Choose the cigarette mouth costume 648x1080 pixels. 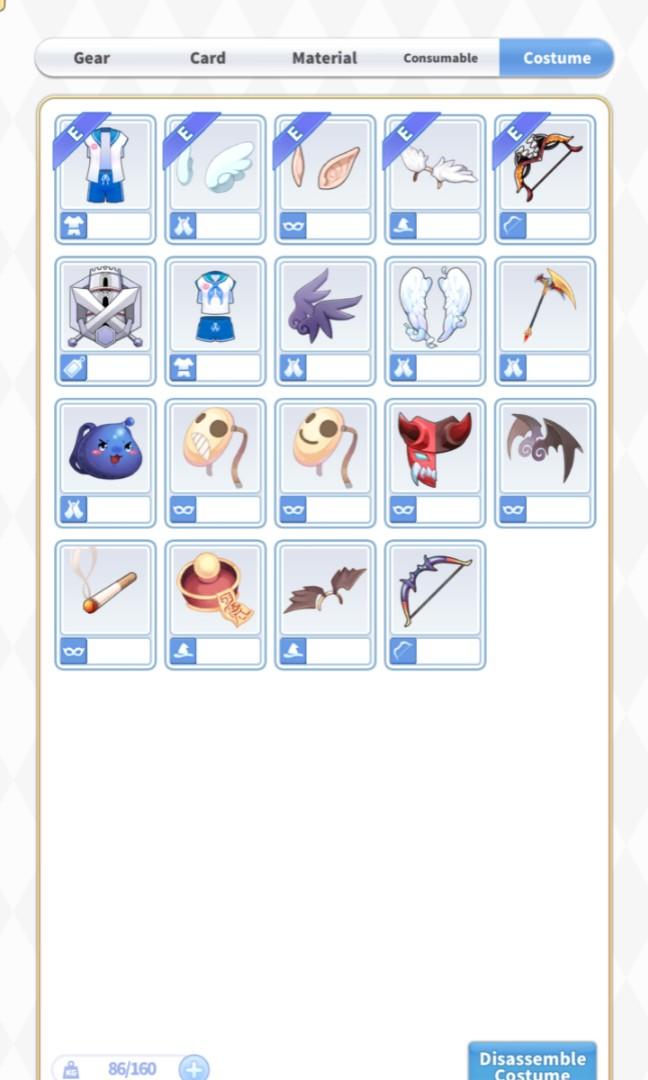click(x=105, y=592)
